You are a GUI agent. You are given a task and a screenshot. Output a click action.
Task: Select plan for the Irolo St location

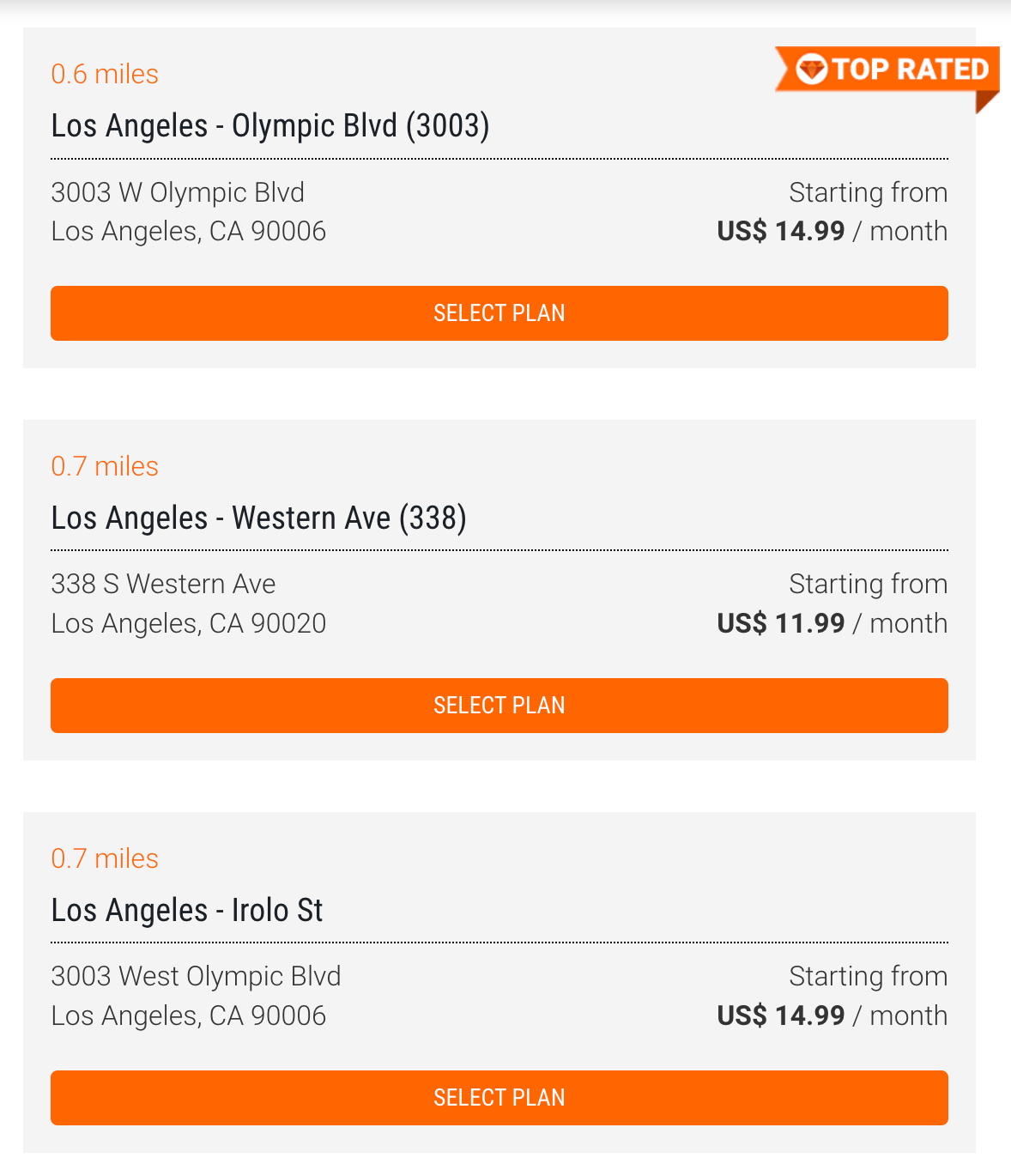[x=499, y=1098]
